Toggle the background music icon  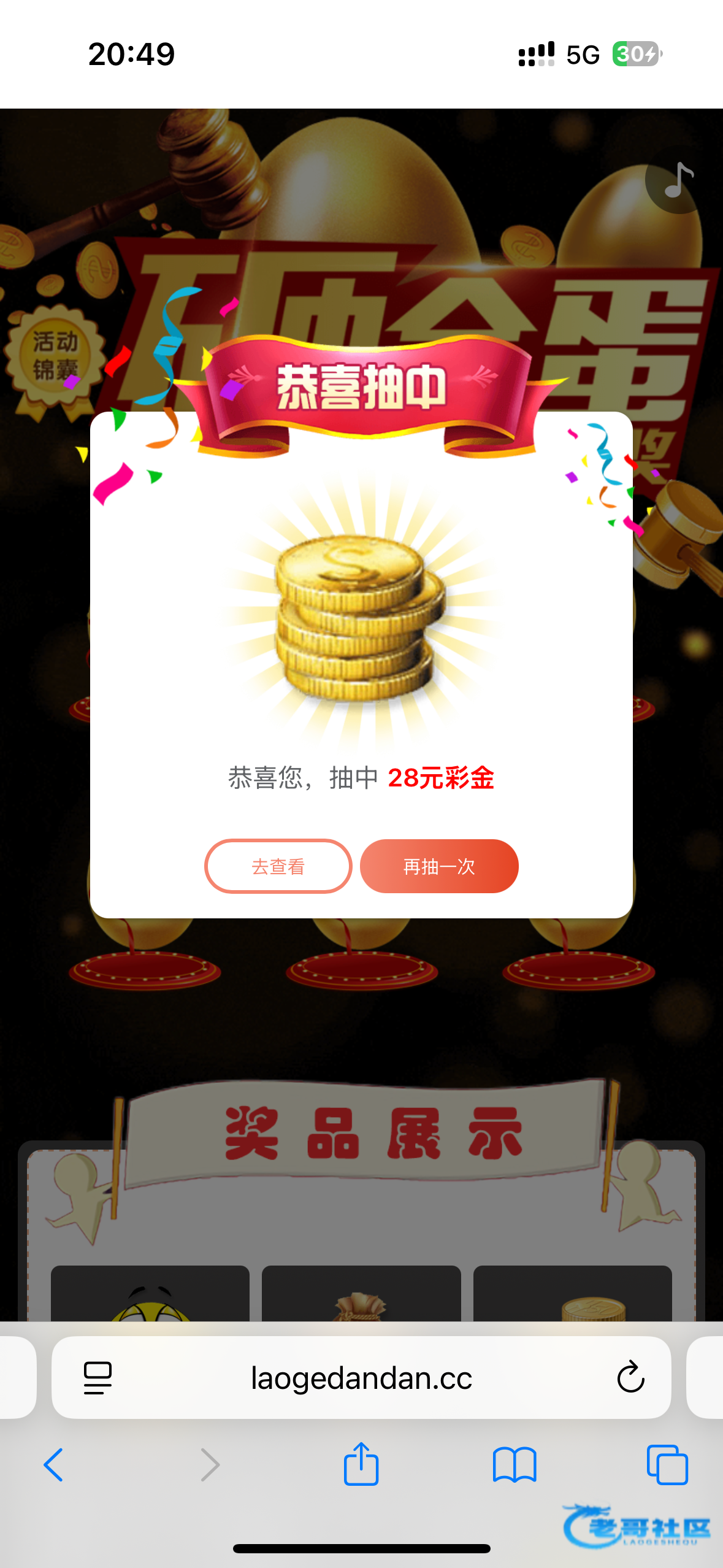(677, 180)
